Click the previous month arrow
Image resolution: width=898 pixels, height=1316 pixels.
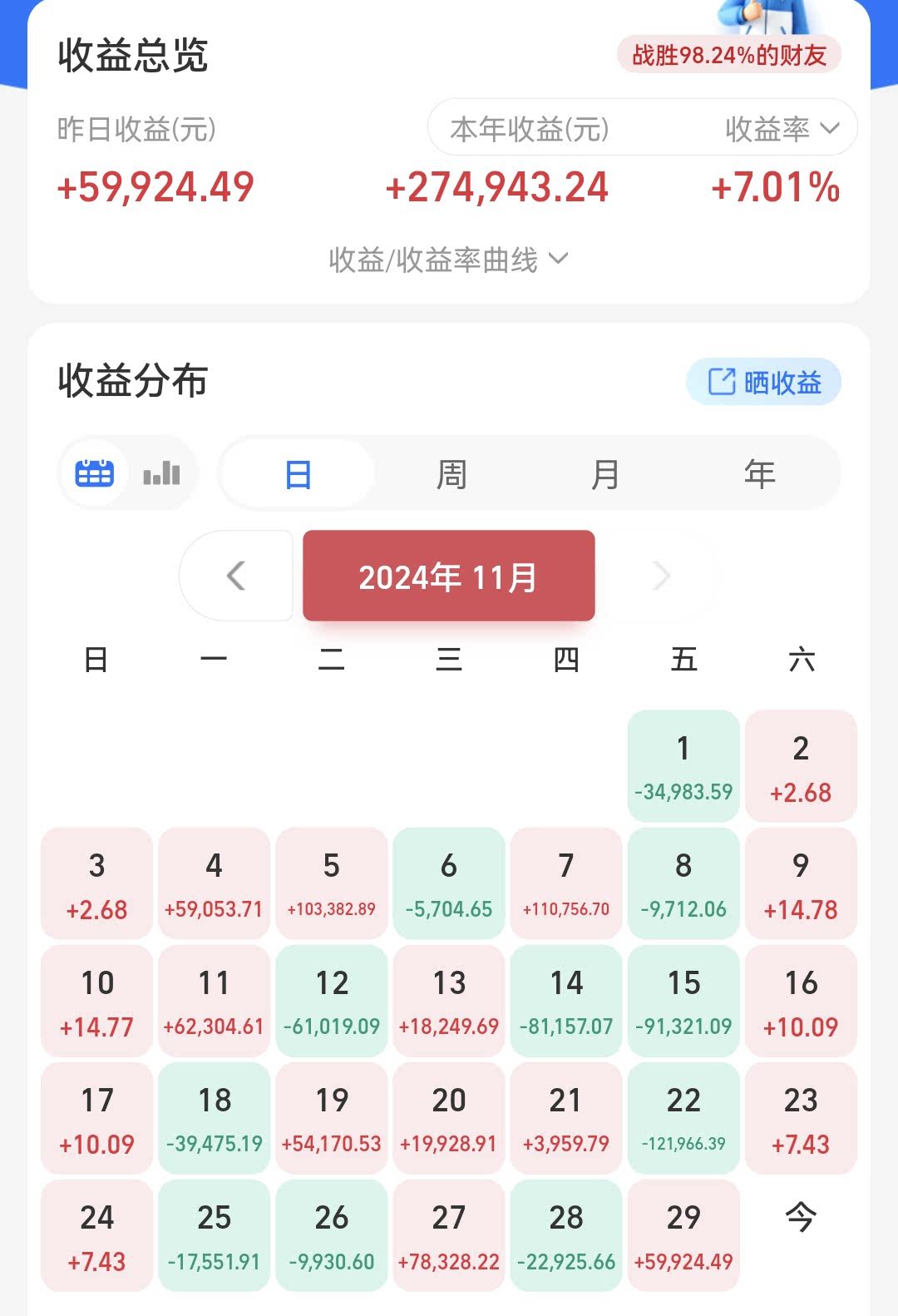(x=236, y=576)
